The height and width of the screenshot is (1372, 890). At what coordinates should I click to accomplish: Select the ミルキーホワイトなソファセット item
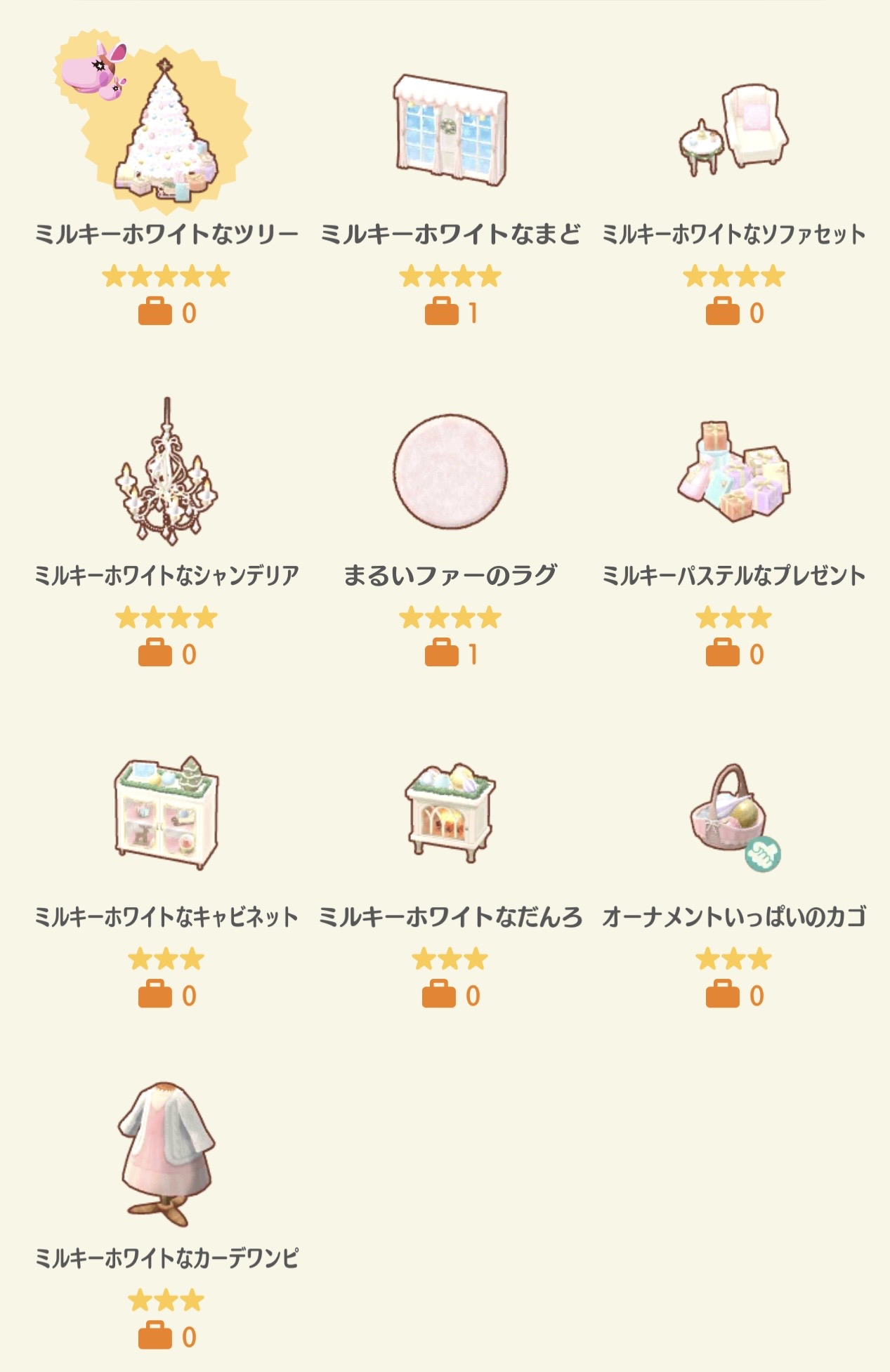(x=734, y=131)
